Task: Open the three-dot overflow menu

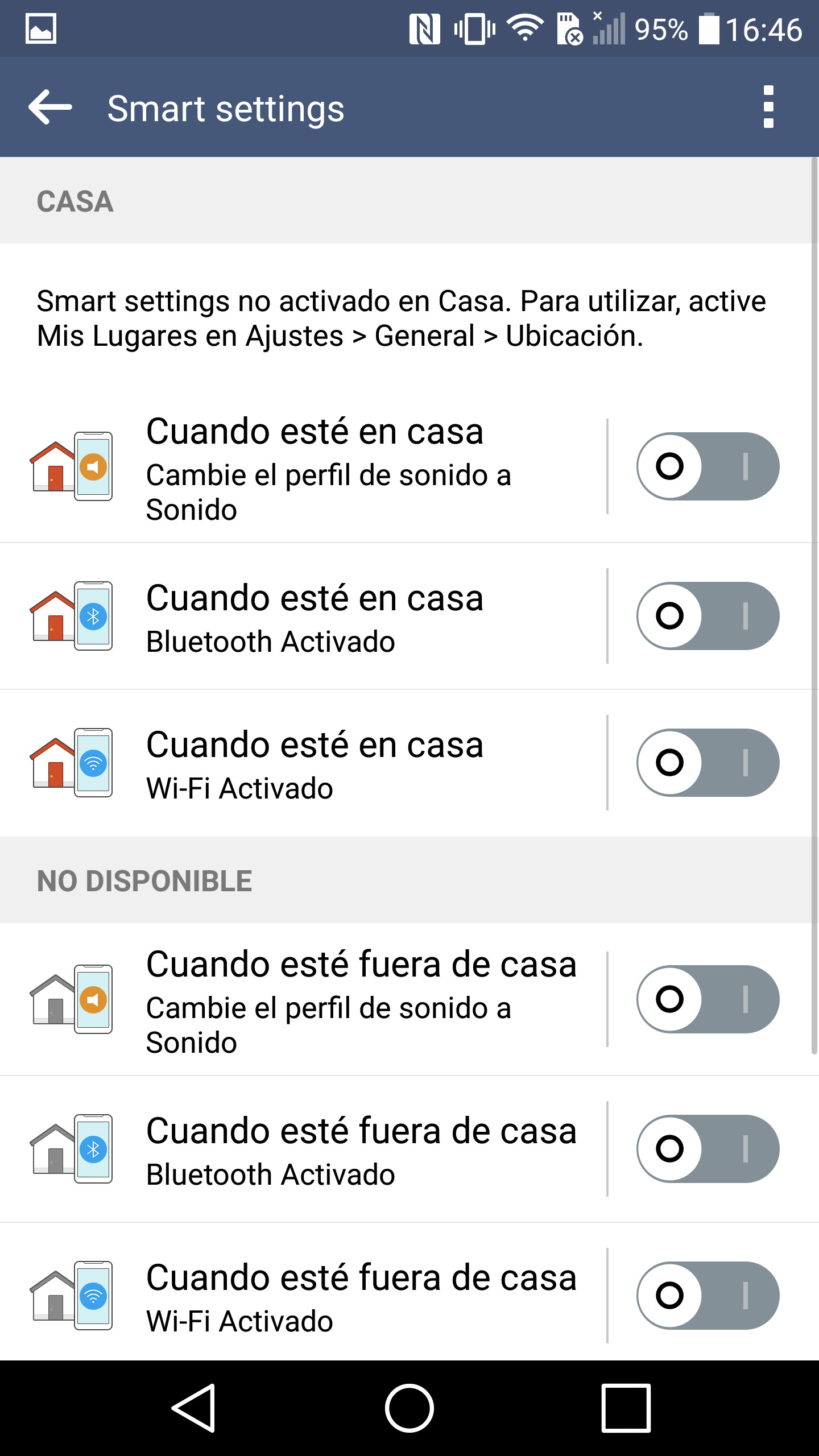Action: (x=768, y=107)
